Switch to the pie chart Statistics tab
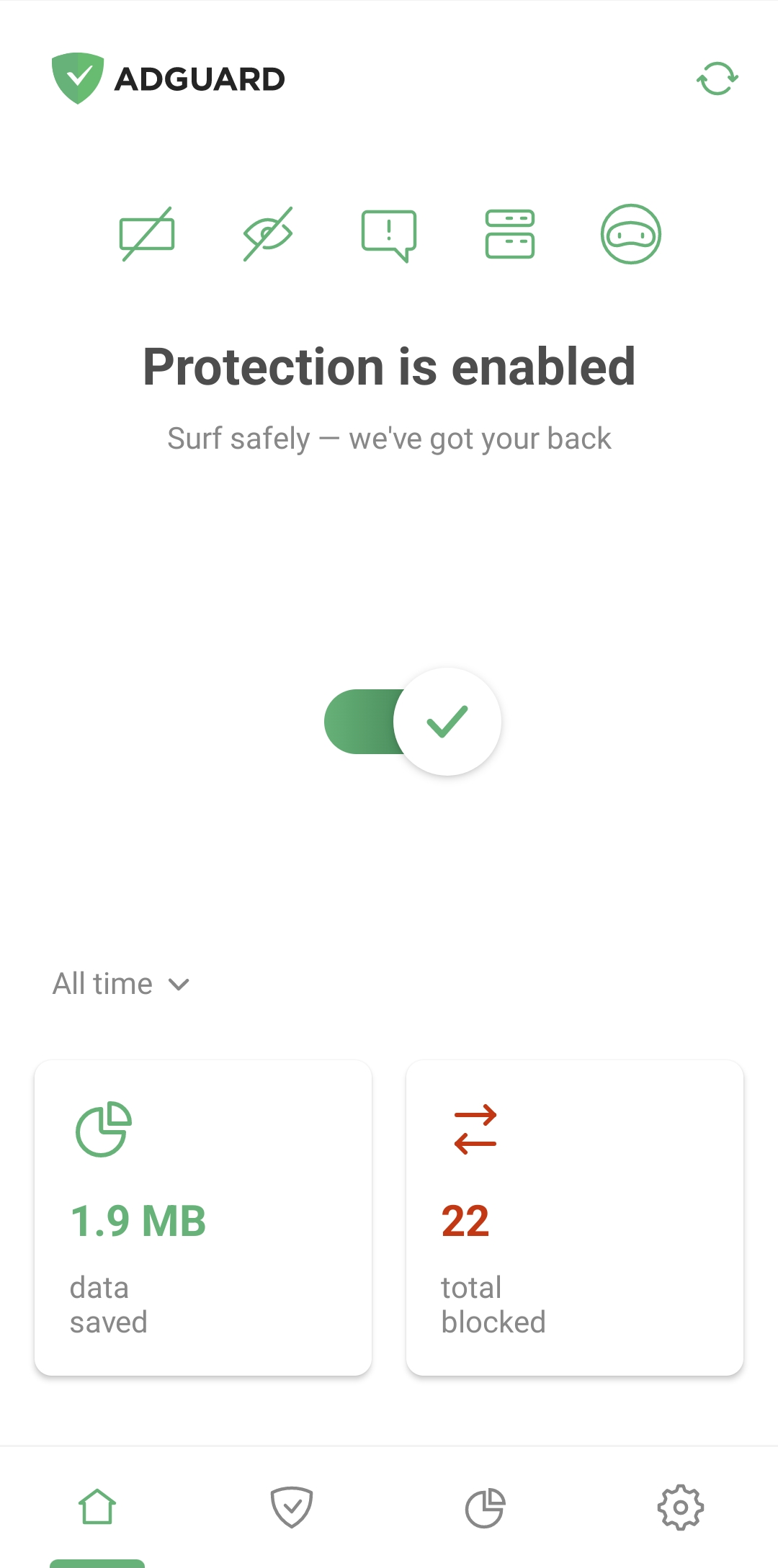This screenshot has height=1568, width=778. point(486,1507)
